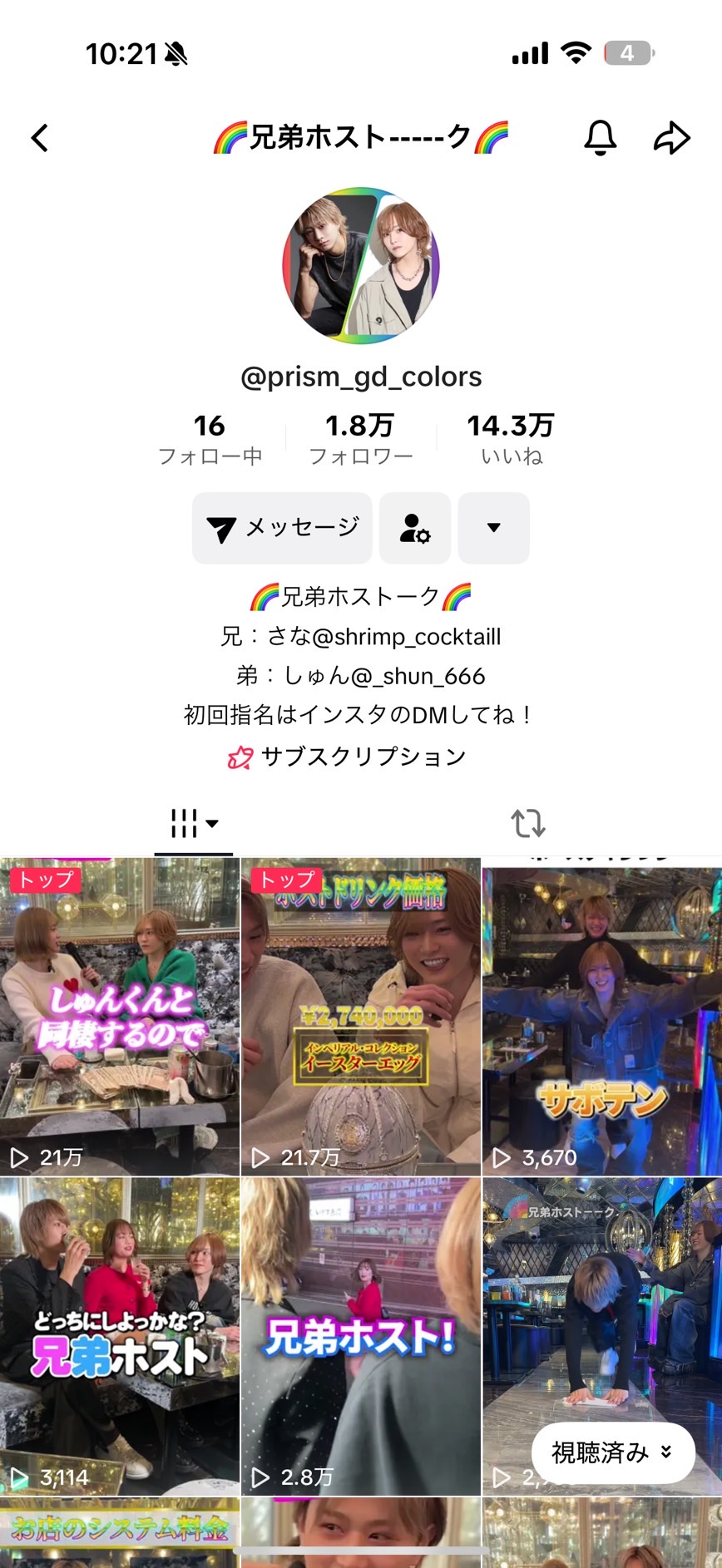
Task: Open the profile picture
Action: click(x=361, y=265)
